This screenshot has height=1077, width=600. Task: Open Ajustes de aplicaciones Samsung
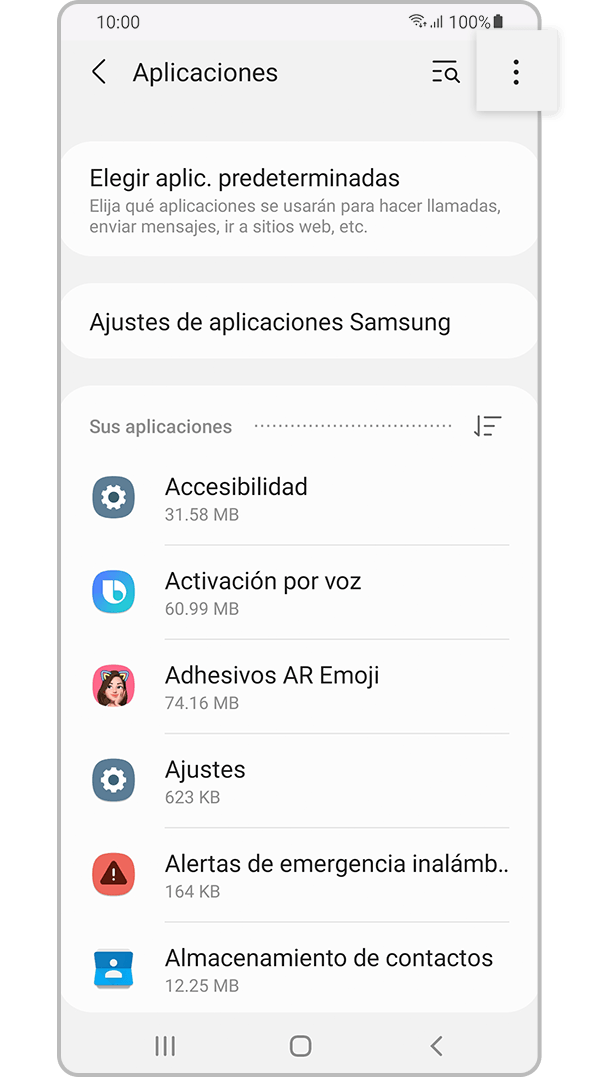[x=299, y=322]
